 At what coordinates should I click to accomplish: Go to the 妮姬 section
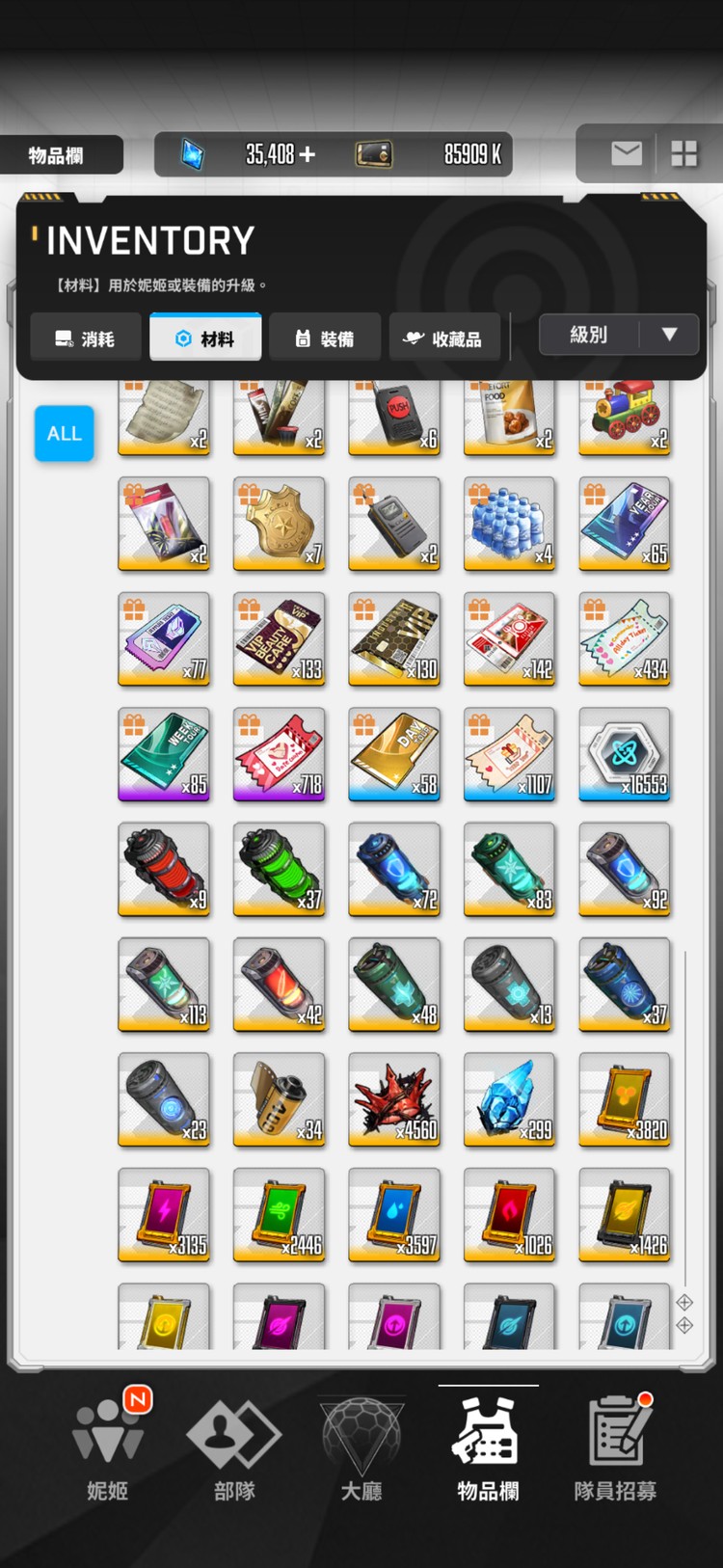pos(107,1446)
